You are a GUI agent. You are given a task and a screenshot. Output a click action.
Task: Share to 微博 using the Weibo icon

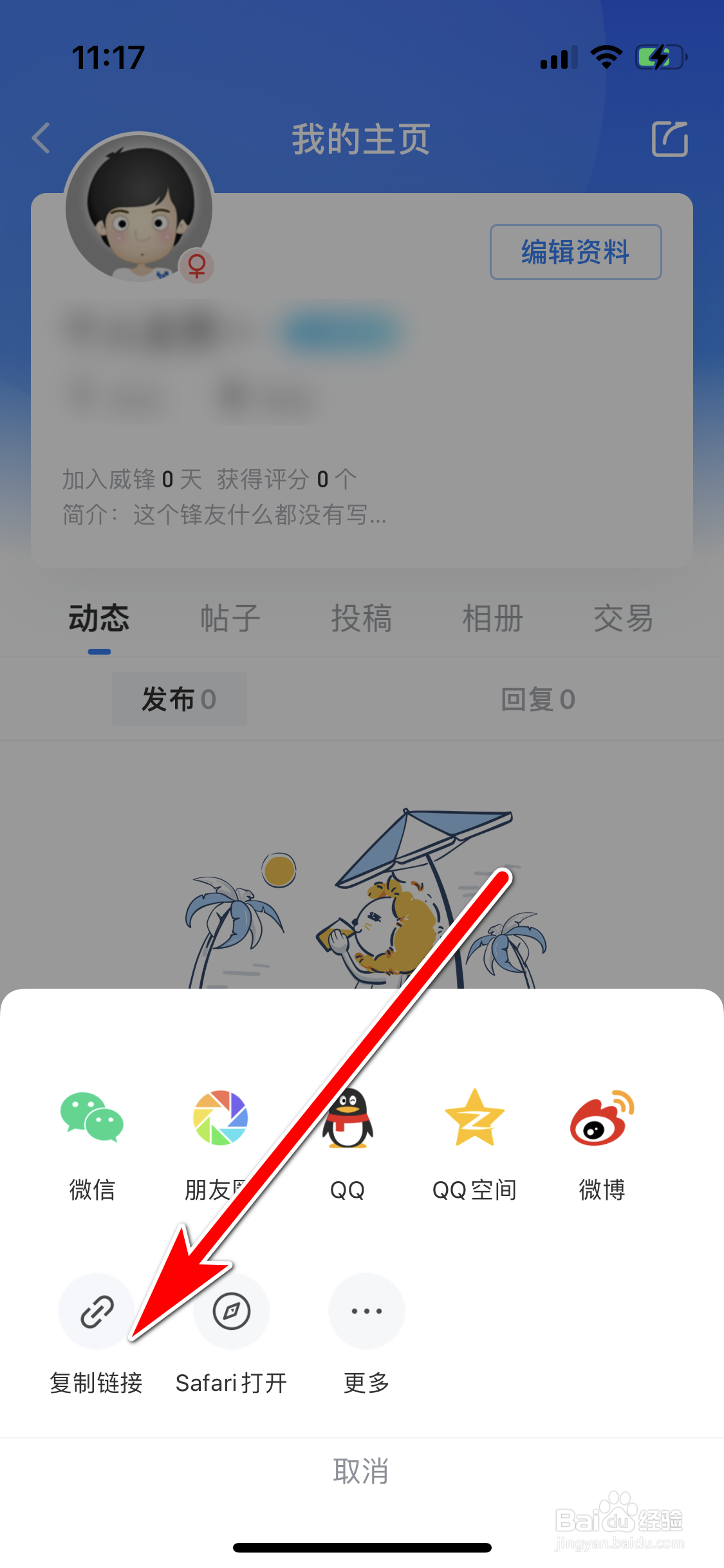click(602, 1120)
